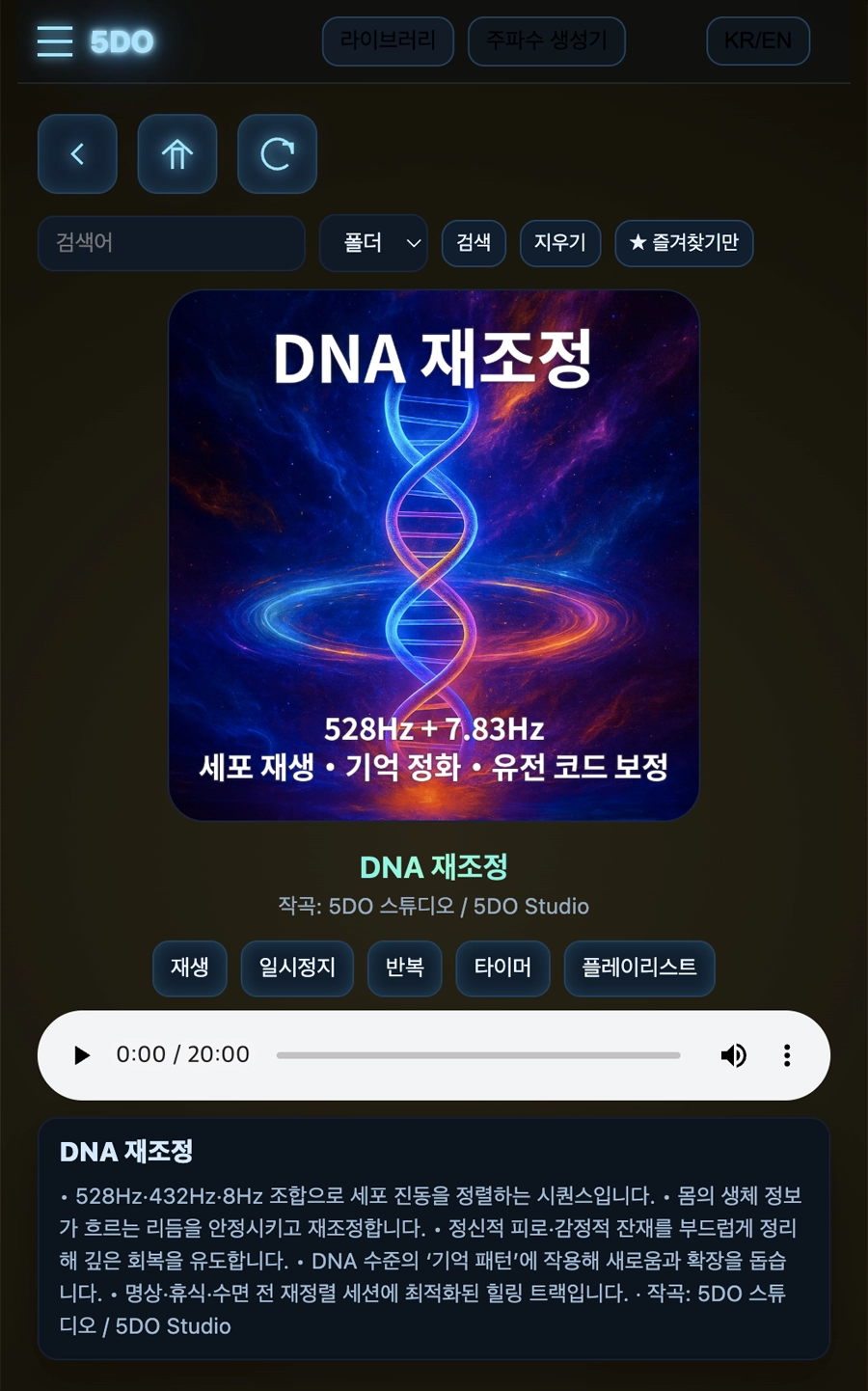Click the back navigation arrow

point(77,153)
